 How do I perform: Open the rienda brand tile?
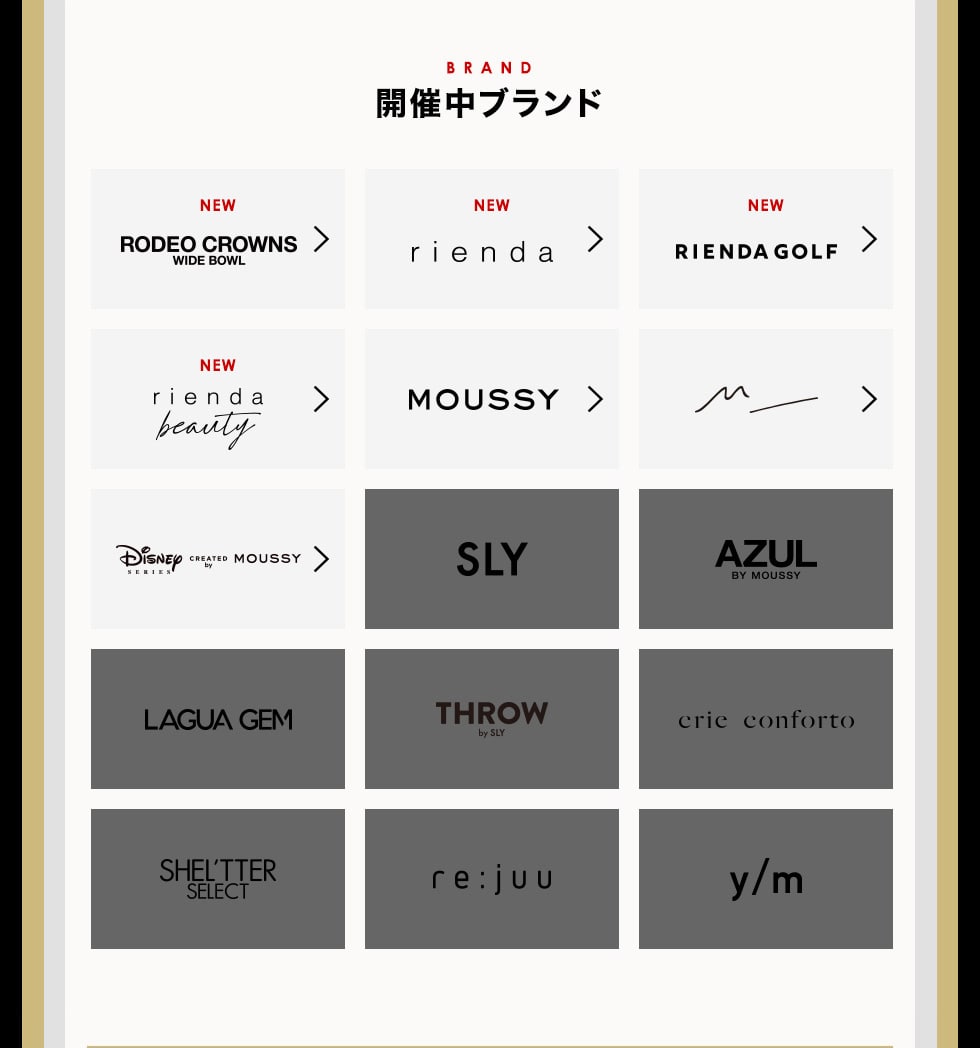point(491,239)
